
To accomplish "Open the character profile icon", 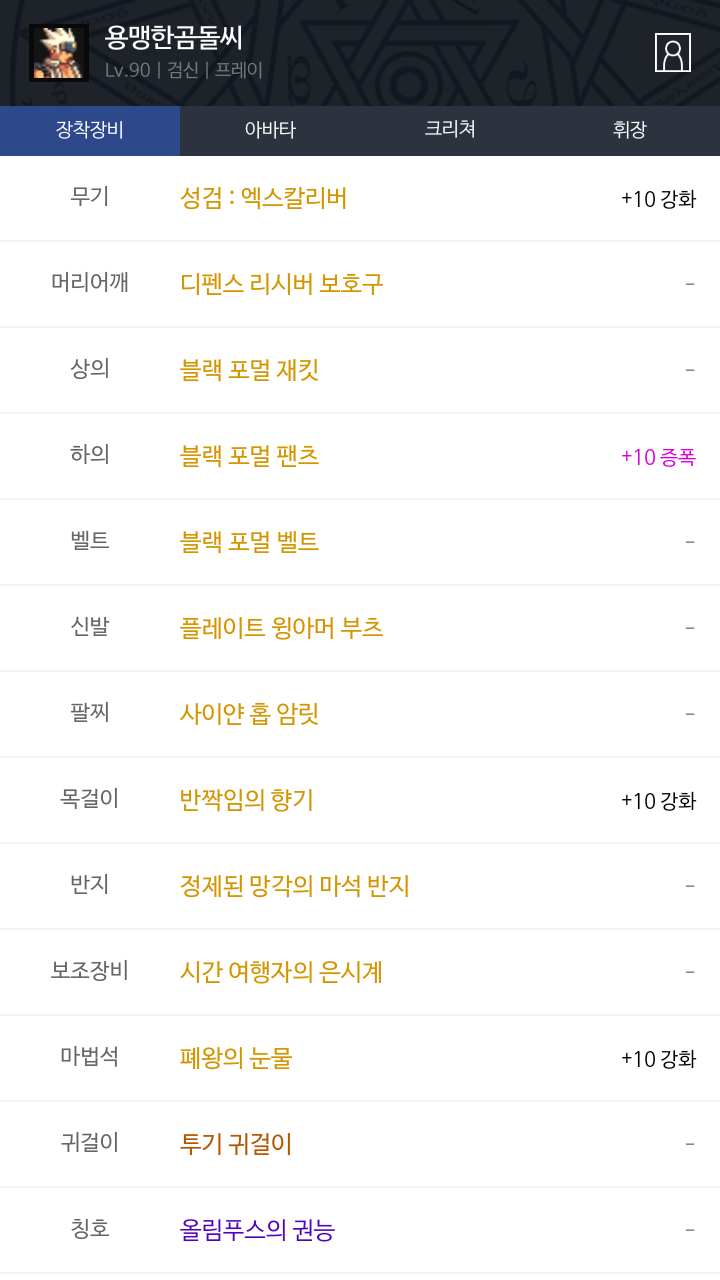I will click(672, 53).
